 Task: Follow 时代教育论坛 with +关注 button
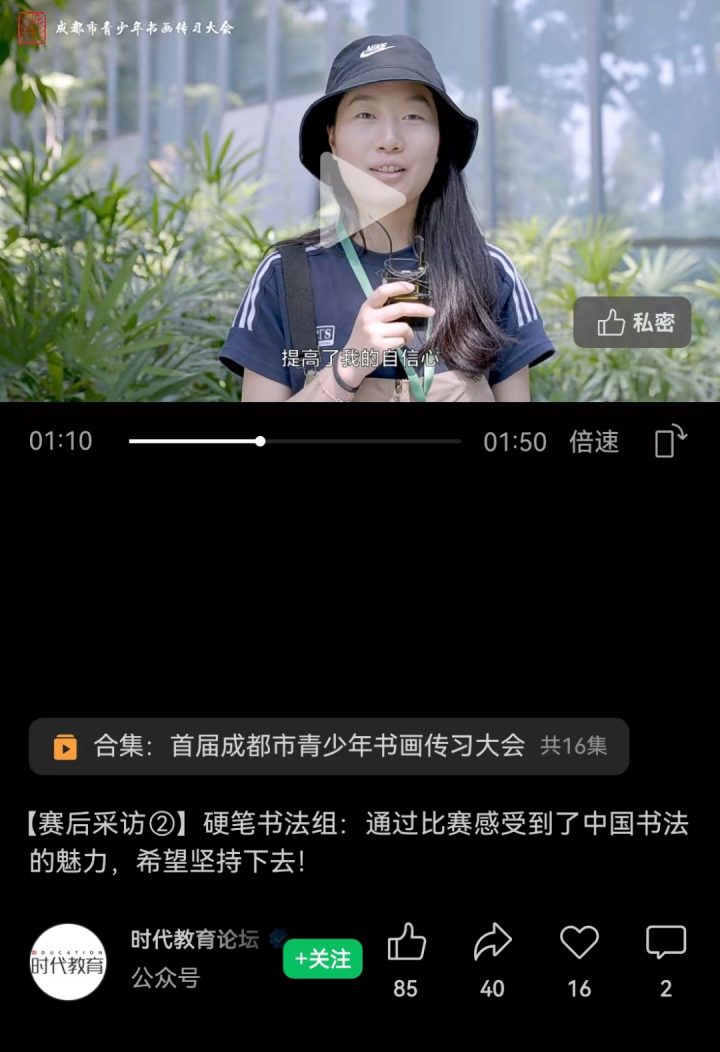tap(322, 959)
